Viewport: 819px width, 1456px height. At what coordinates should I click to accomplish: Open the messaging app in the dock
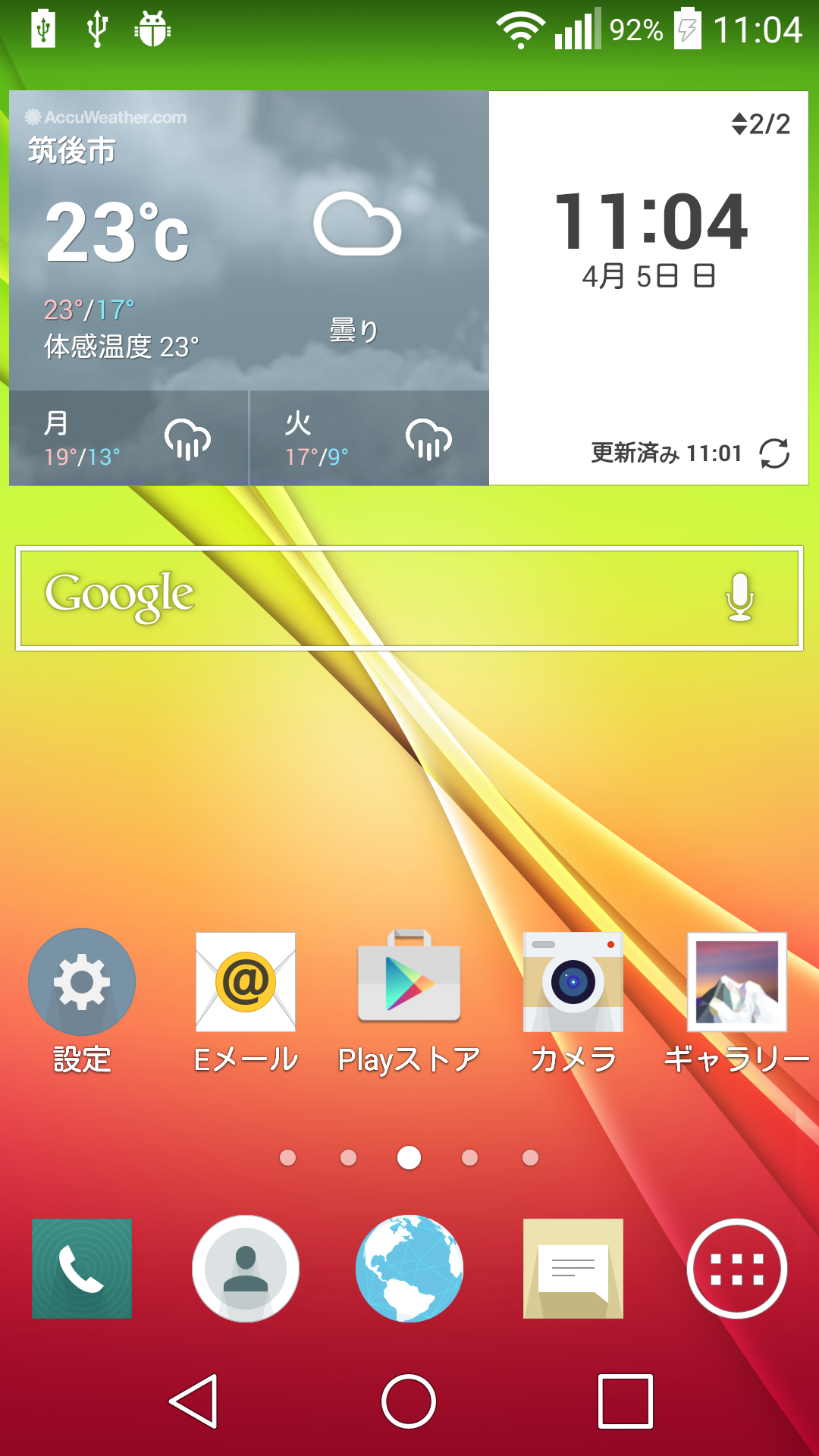pyautogui.click(x=573, y=1269)
